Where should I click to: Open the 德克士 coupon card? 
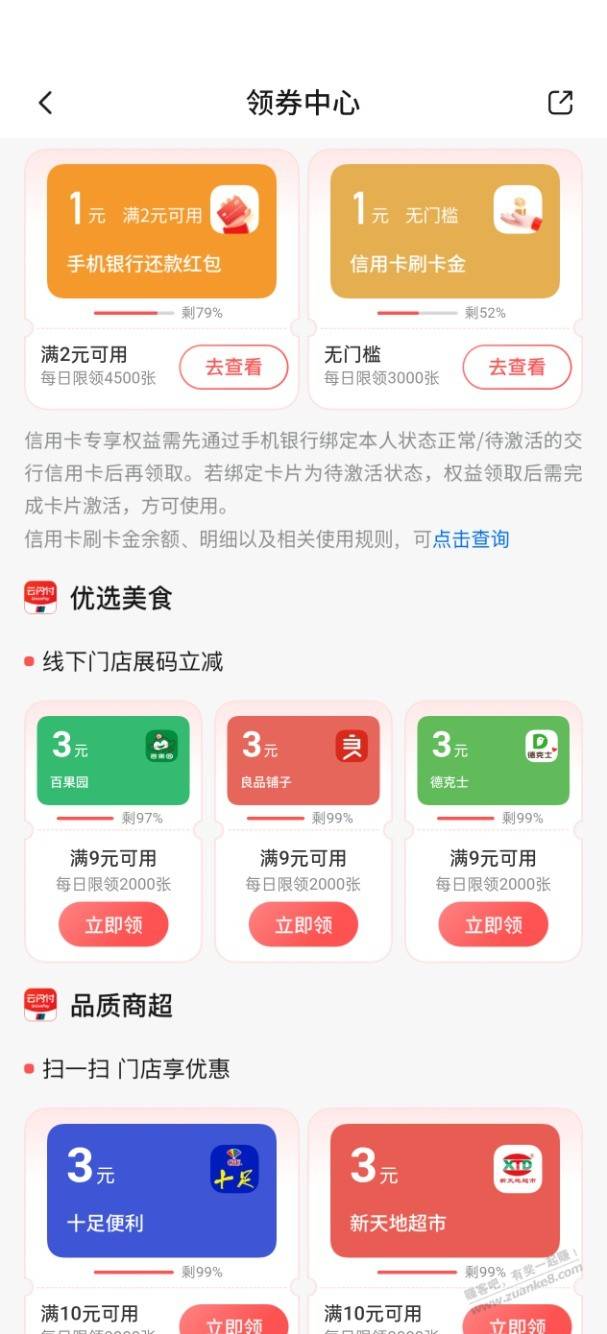click(493, 760)
